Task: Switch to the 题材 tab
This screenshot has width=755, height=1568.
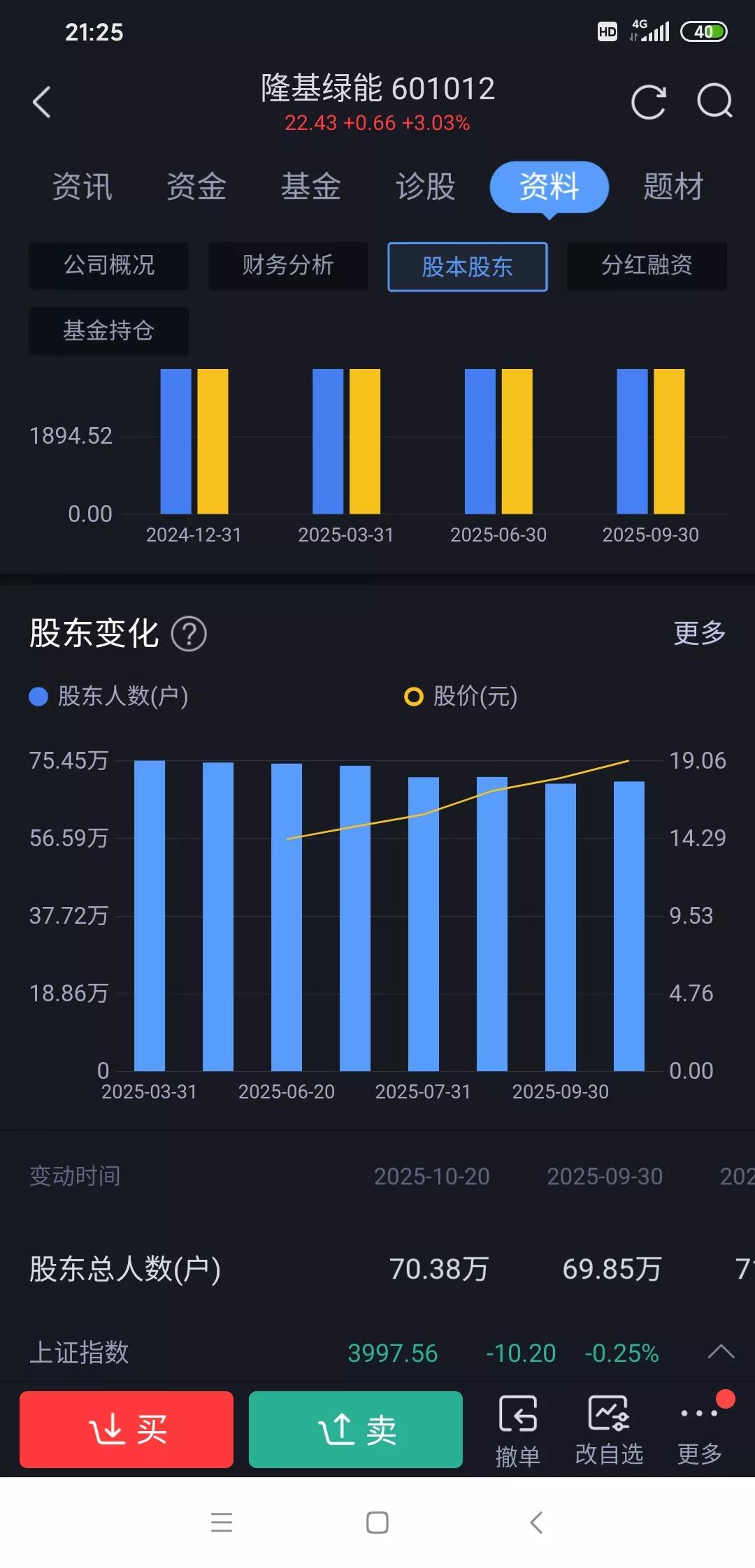Action: pyautogui.click(x=673, y=186)
